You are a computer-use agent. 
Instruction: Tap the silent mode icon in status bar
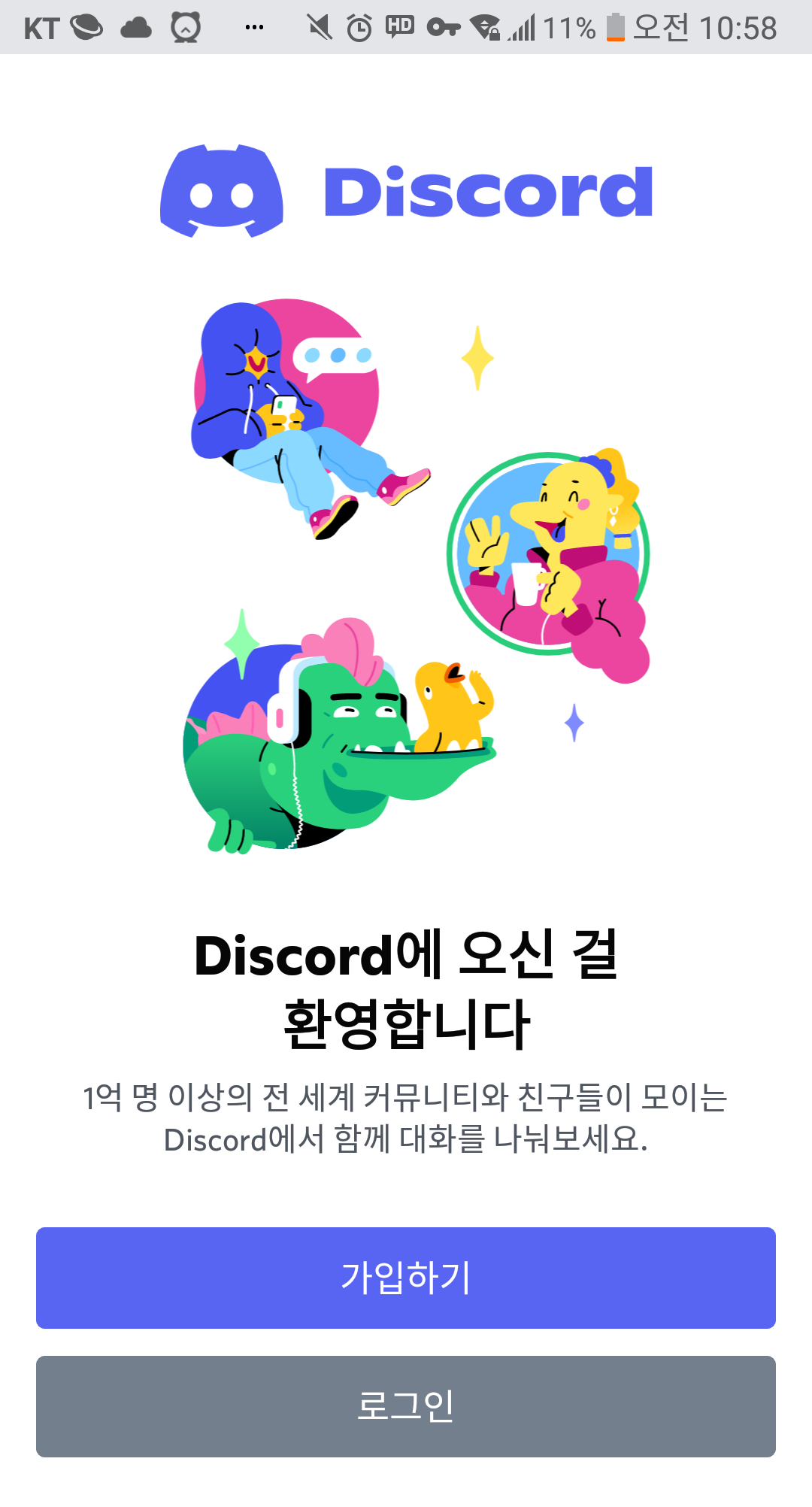pos(319,29)
